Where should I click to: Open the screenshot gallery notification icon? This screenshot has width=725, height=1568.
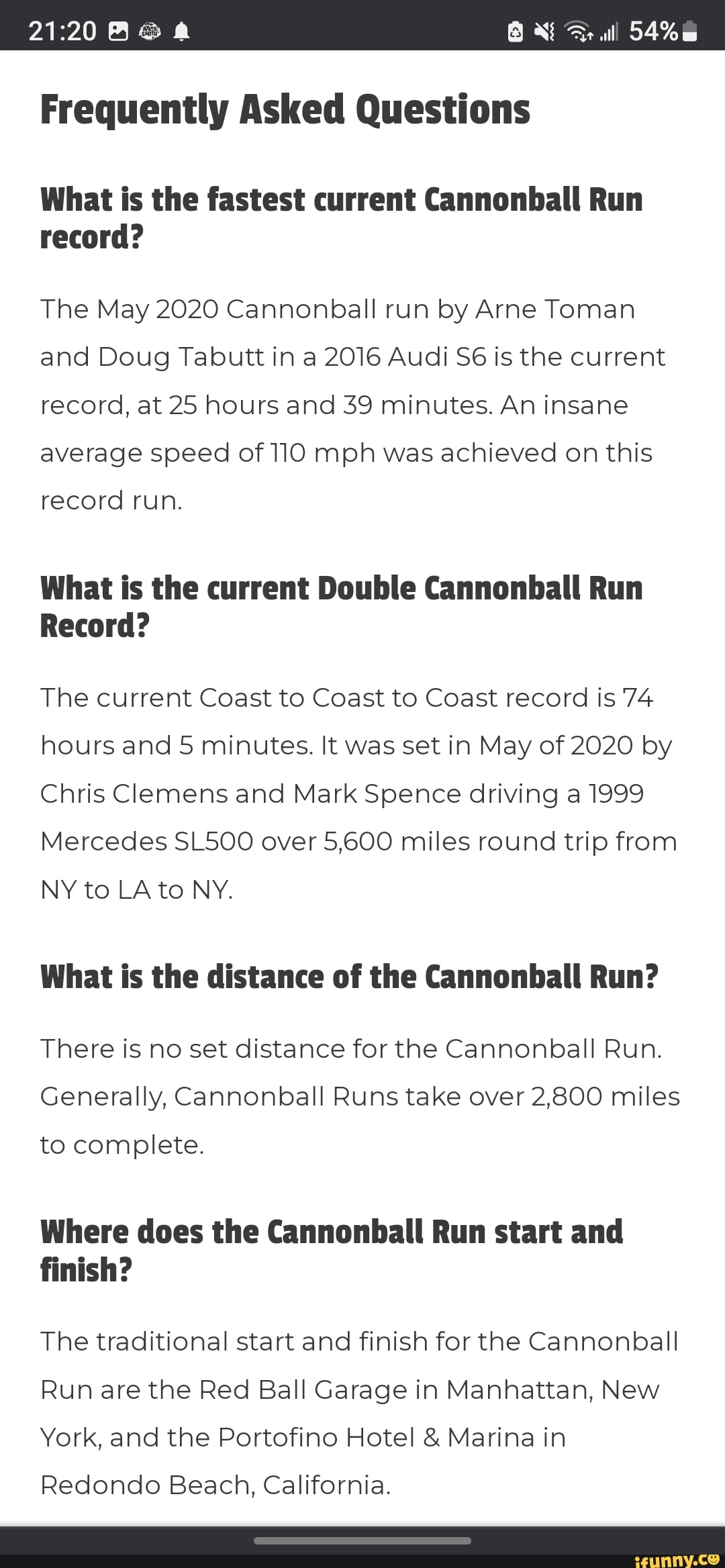tap(118, 30)
